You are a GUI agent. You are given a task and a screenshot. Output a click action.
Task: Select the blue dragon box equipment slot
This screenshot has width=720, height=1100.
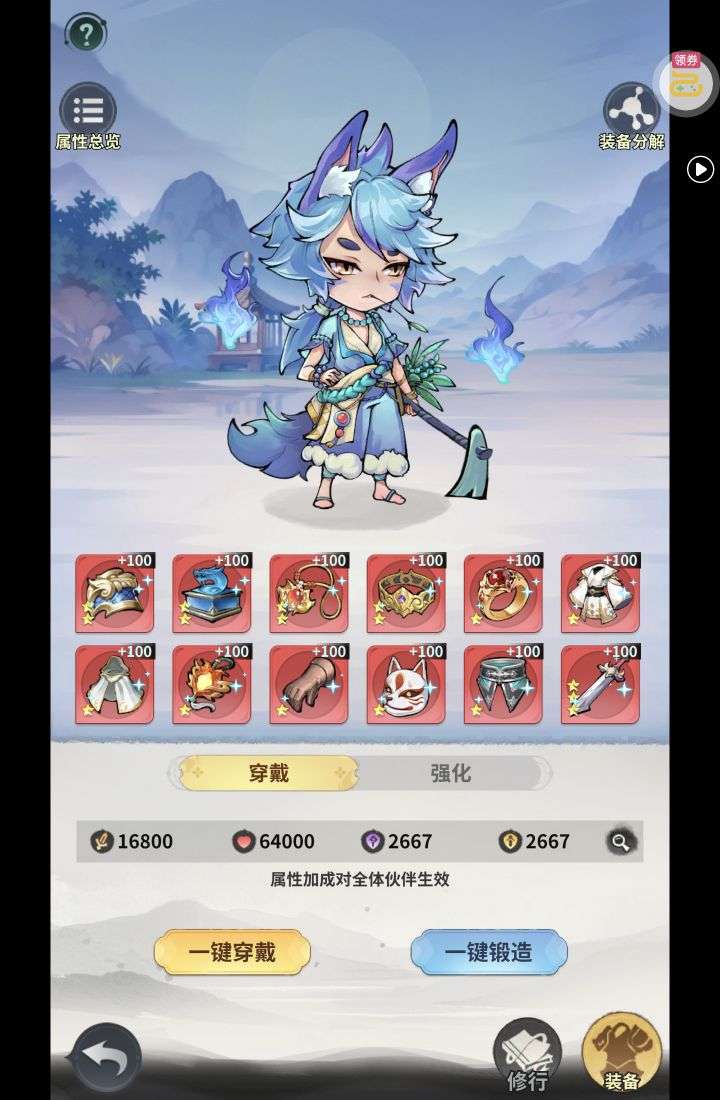(211, 593)
